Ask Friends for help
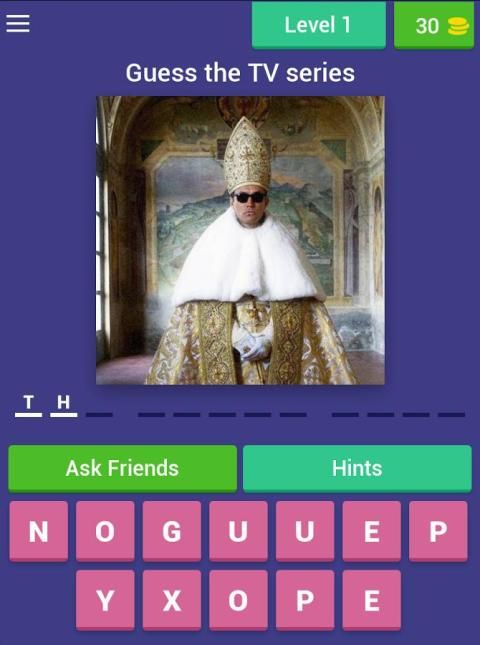480x645 pixels. click(x=123, y=469)
